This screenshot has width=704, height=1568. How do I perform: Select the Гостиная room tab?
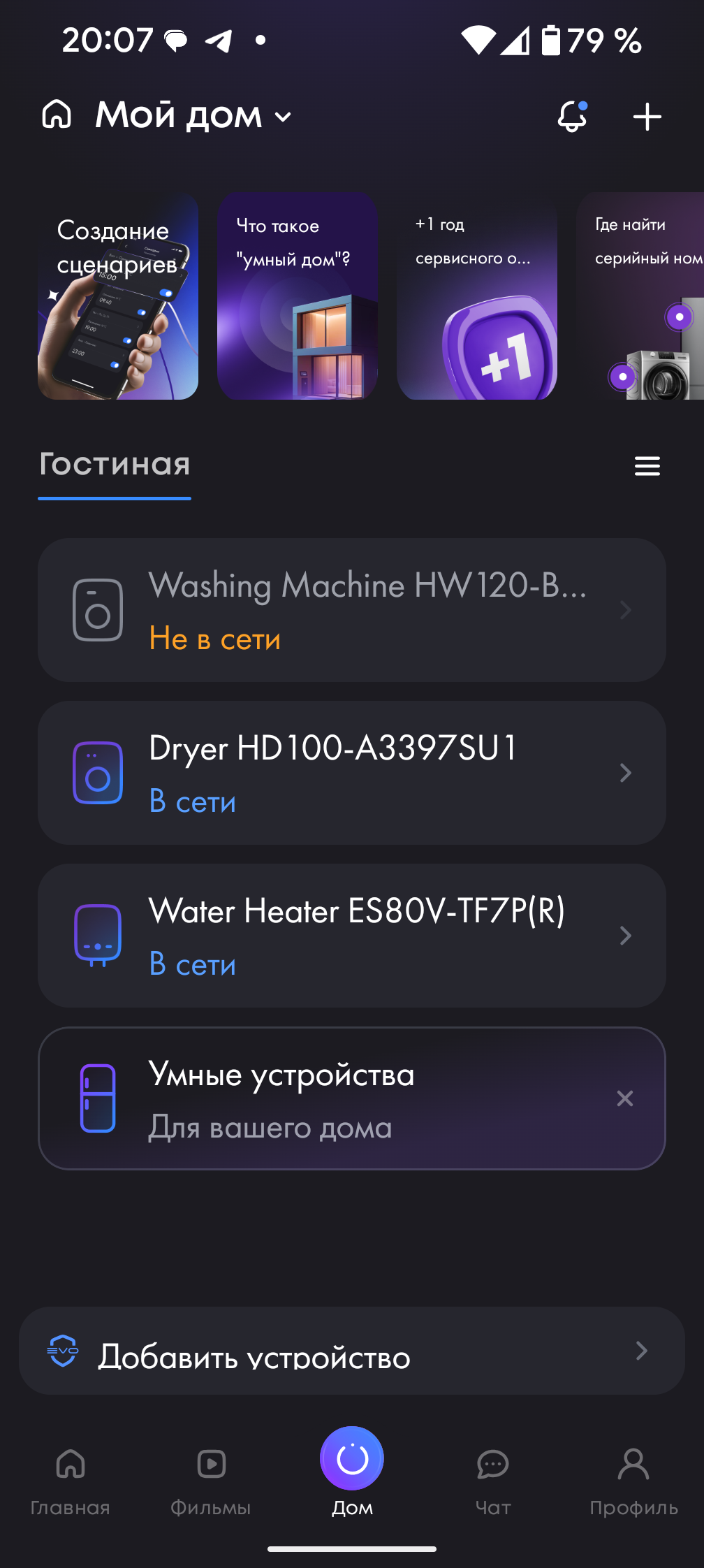click(115, 465)
